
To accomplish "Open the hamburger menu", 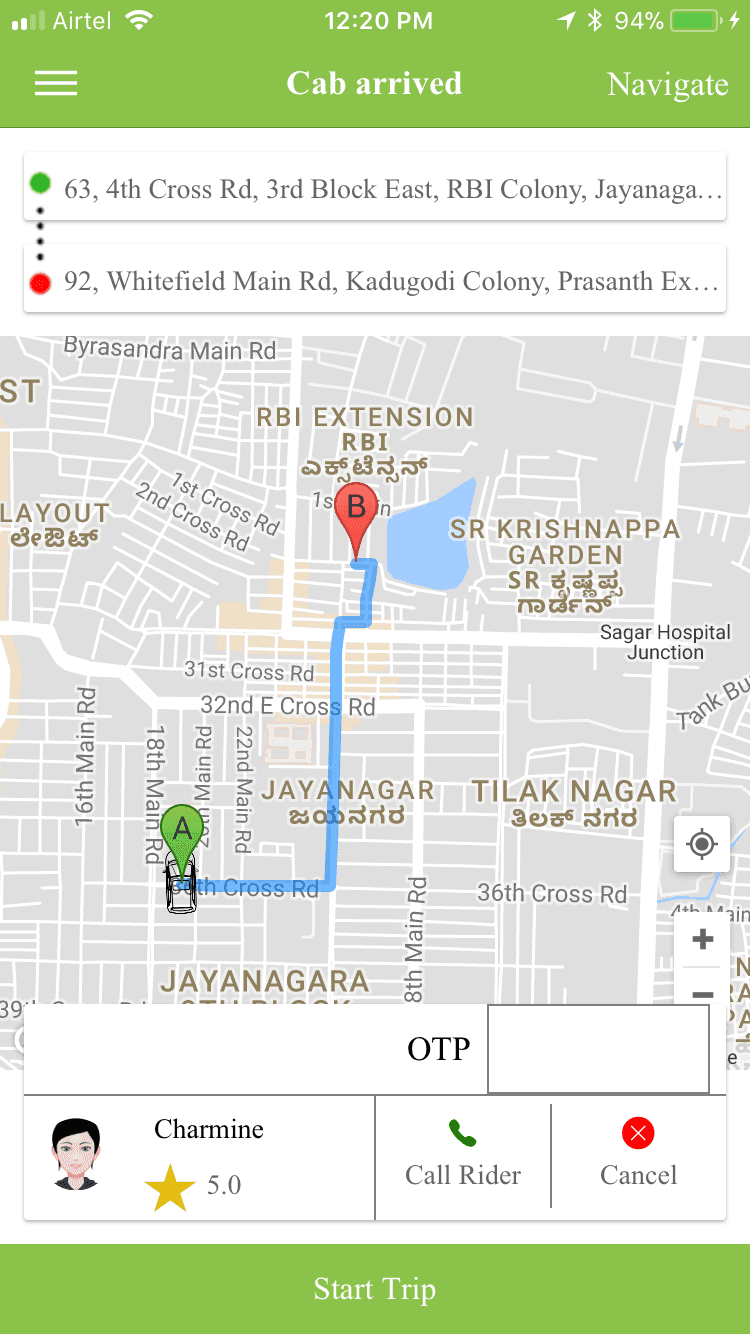I will (56, 84).
